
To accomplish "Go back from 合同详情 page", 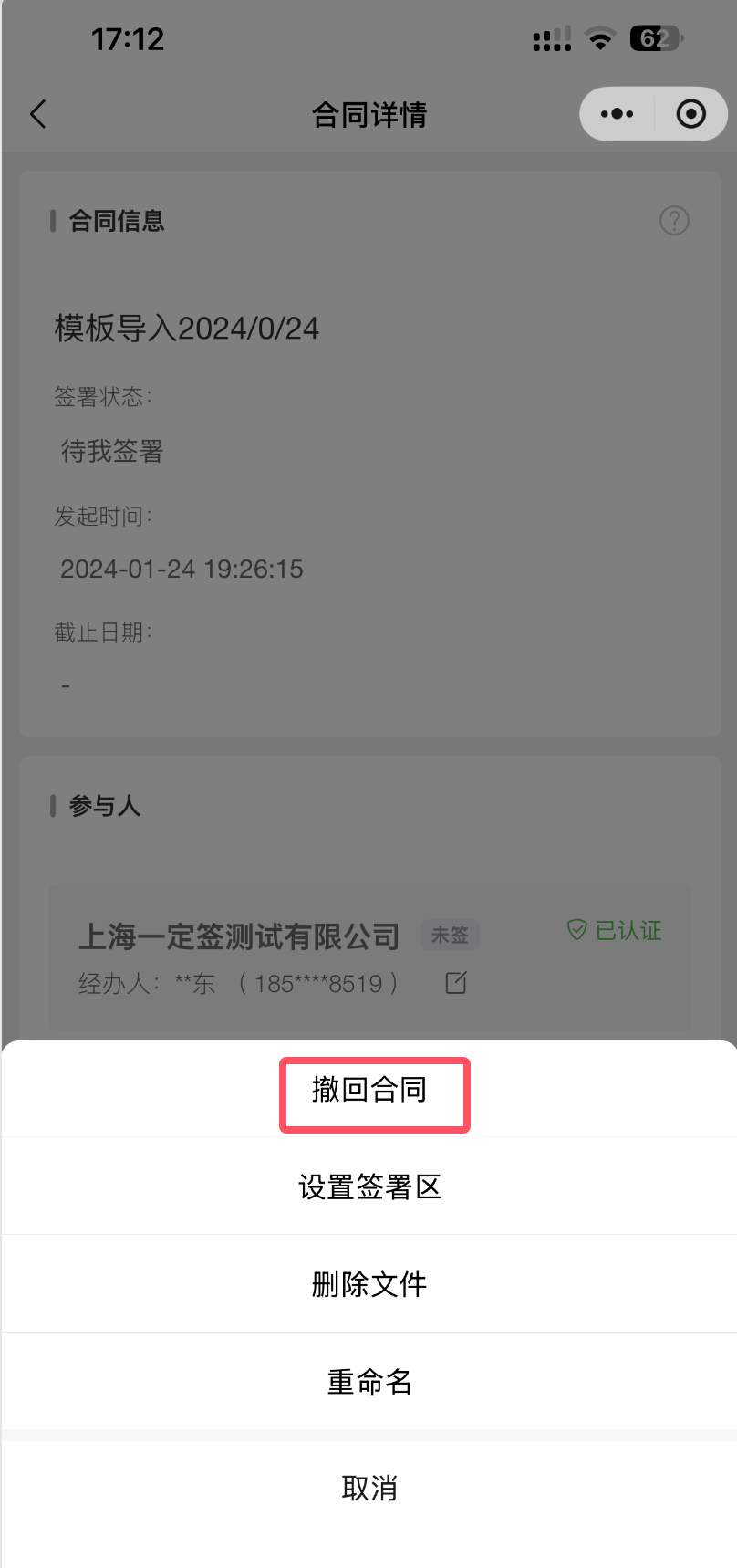I will click(38, 114).
